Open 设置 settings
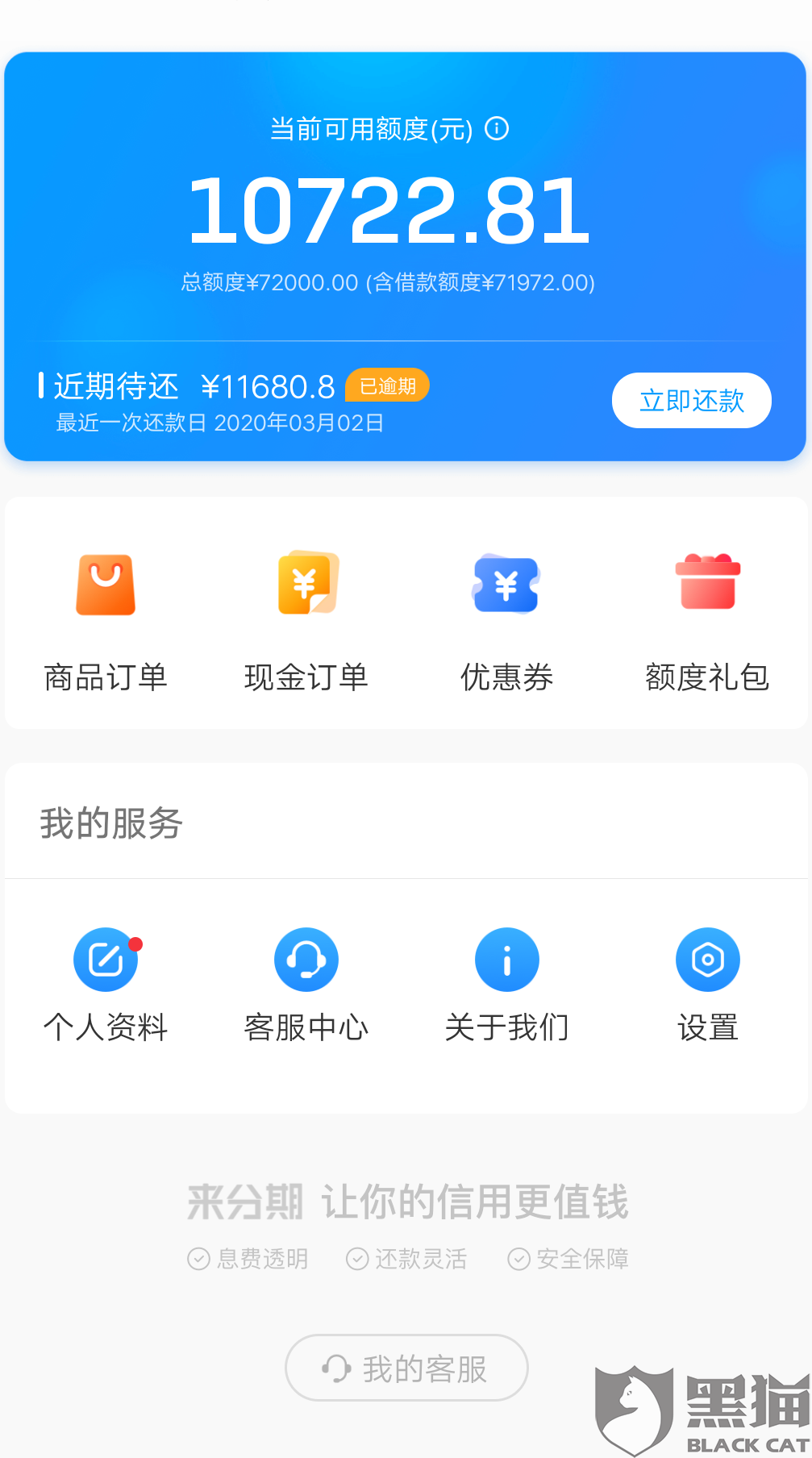The image size is (812, 1458). tap(707, 984)
